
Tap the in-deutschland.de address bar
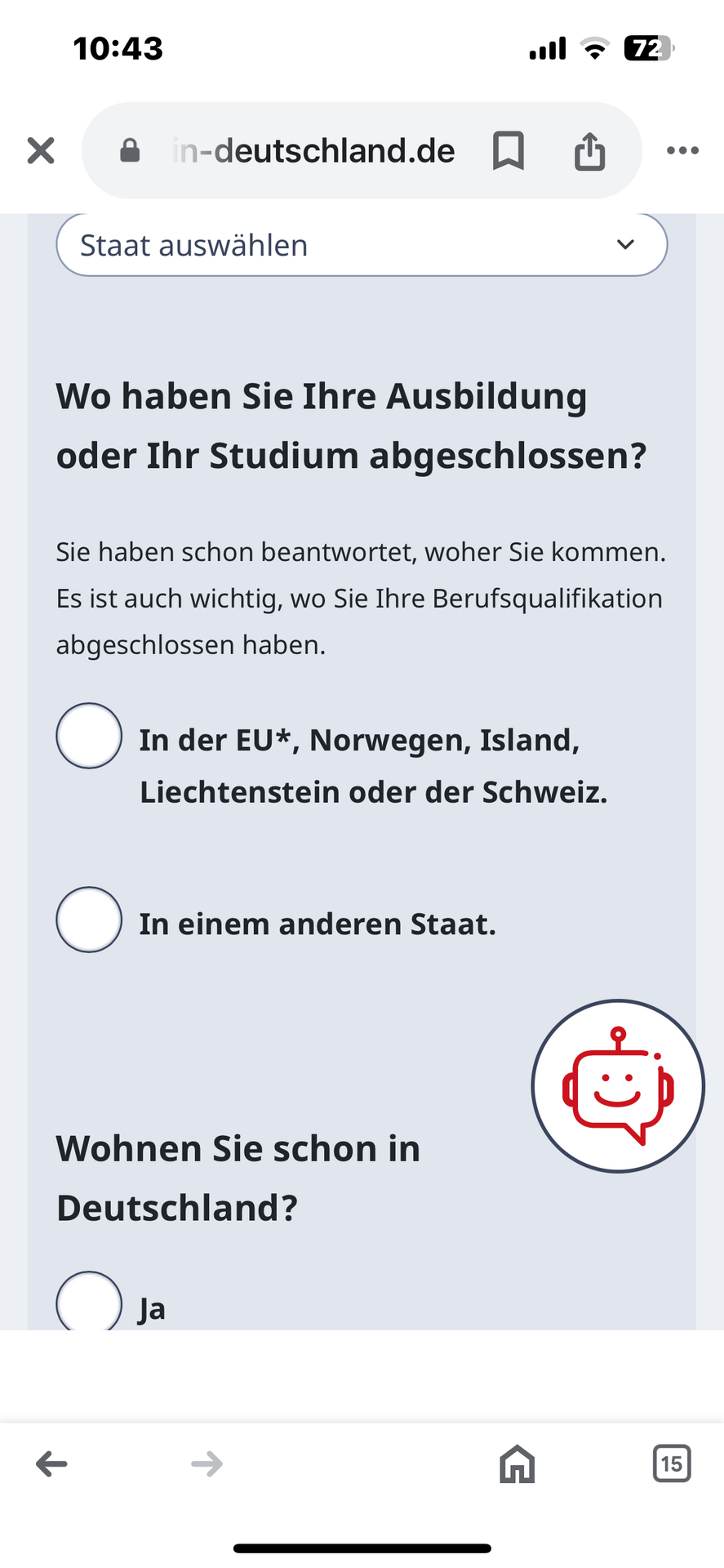coord(314,151)
